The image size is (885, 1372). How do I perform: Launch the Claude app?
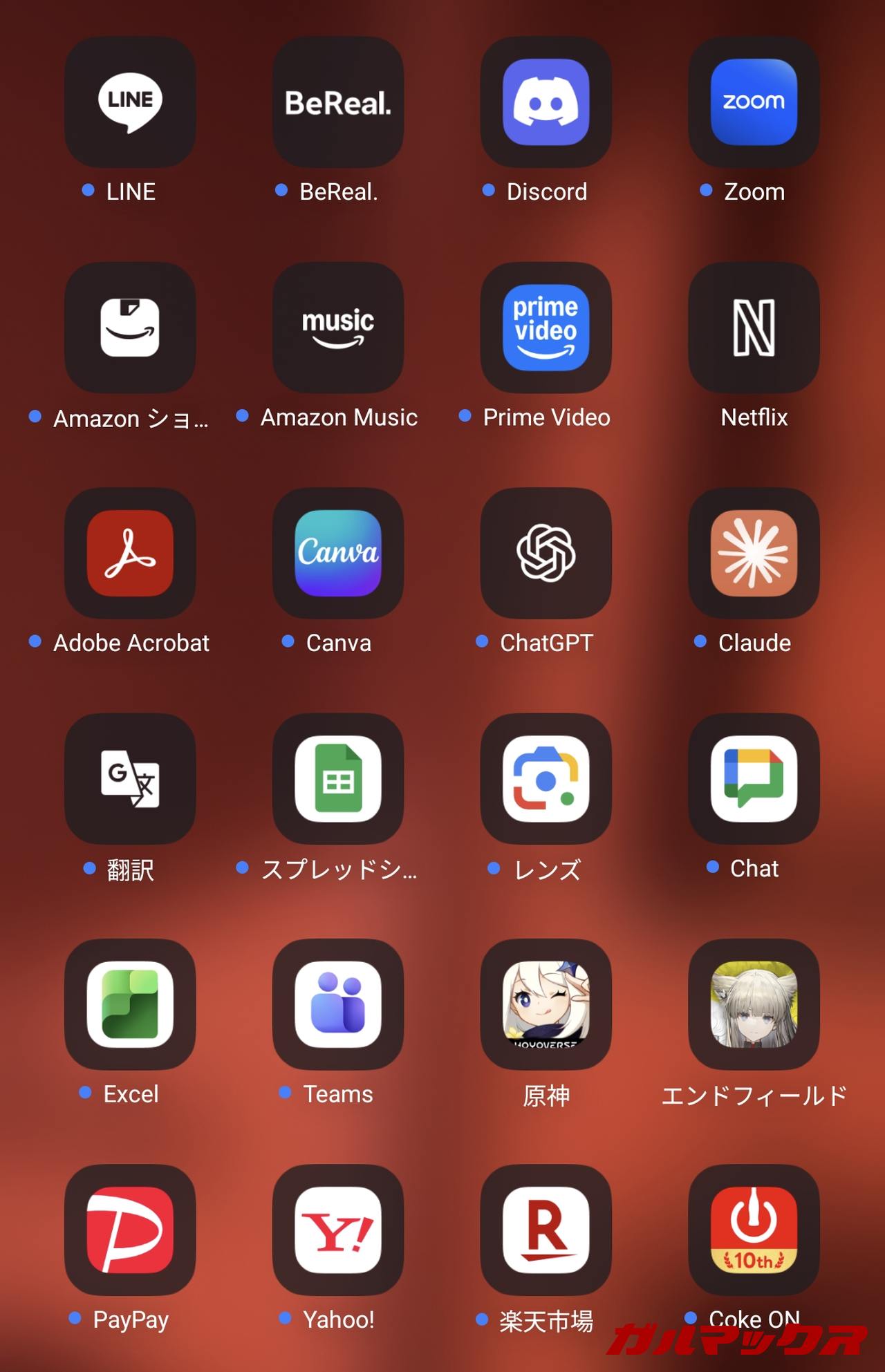click(754, 553)
